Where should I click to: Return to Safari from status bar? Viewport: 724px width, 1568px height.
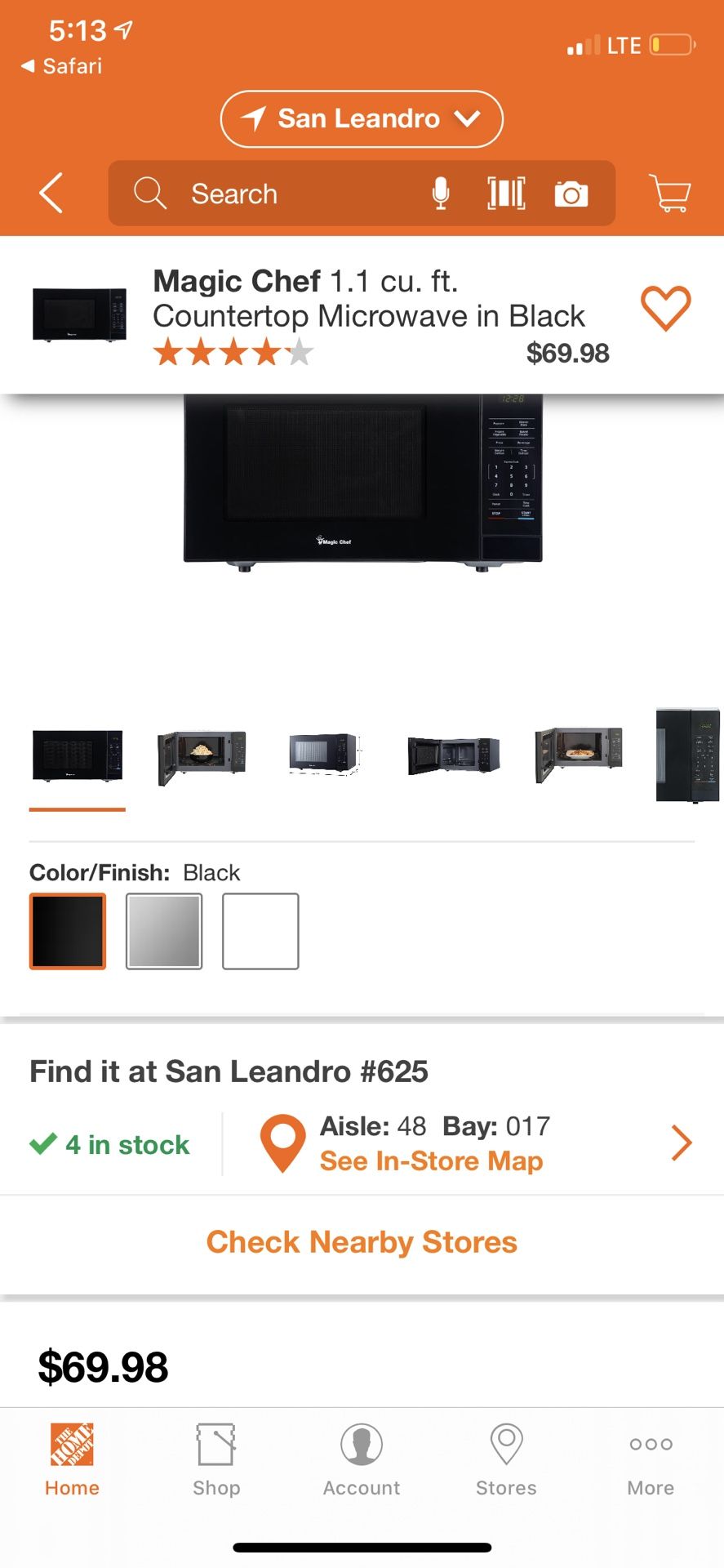(62, 66)
